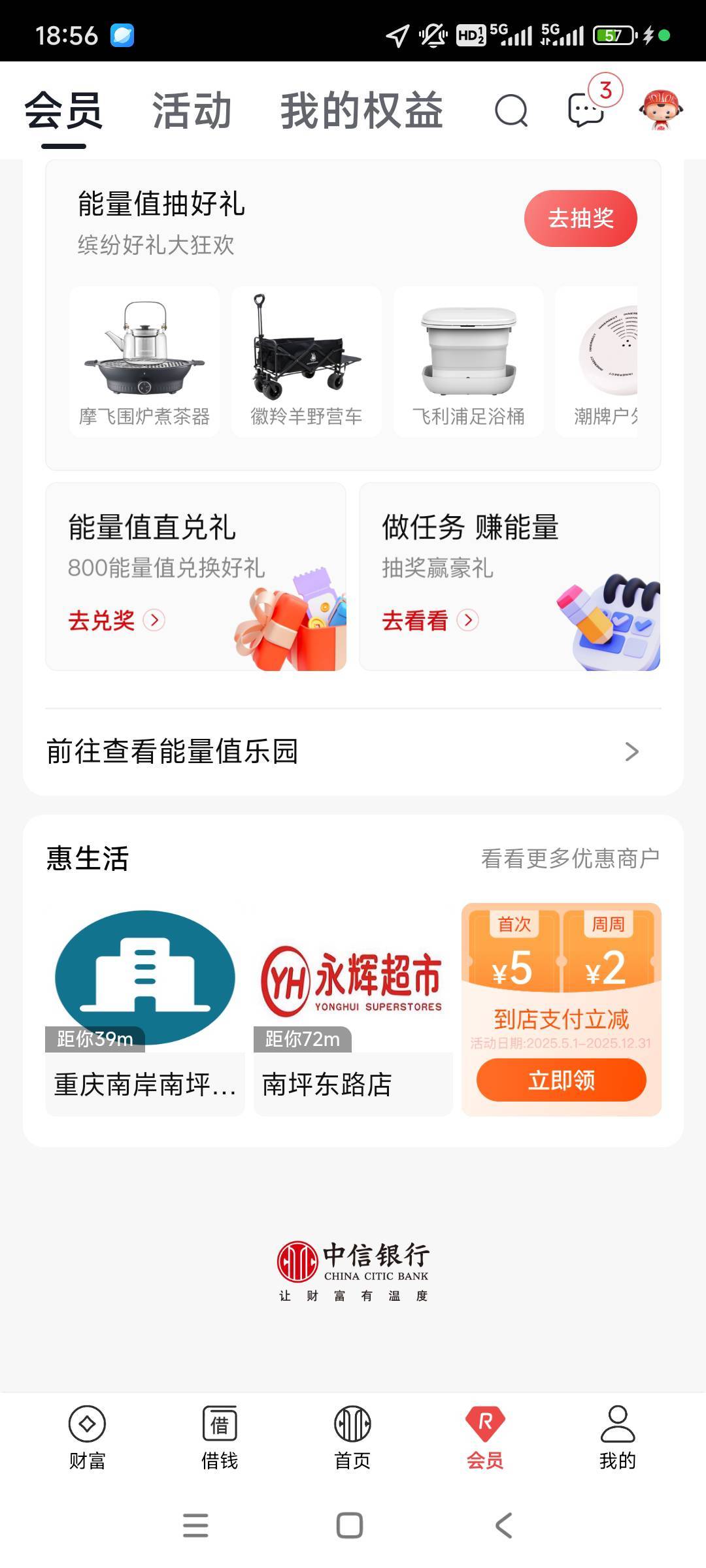Open 永辉超市 南坪东路店 card
The width and height of the screenshot is (706, 1568).
[353, 1009]
